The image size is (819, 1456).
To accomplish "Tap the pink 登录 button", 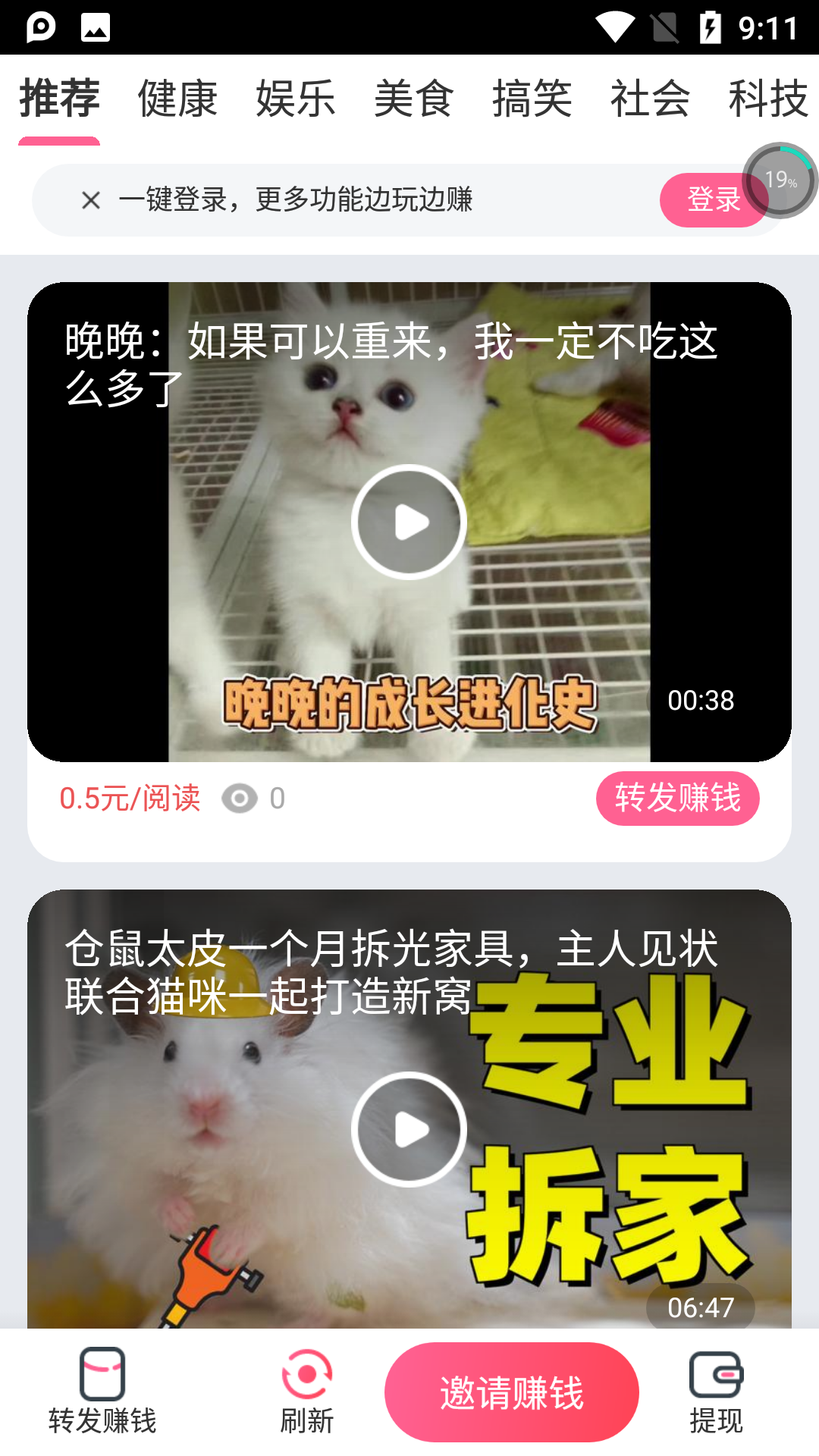I will (x=705, y=200).
